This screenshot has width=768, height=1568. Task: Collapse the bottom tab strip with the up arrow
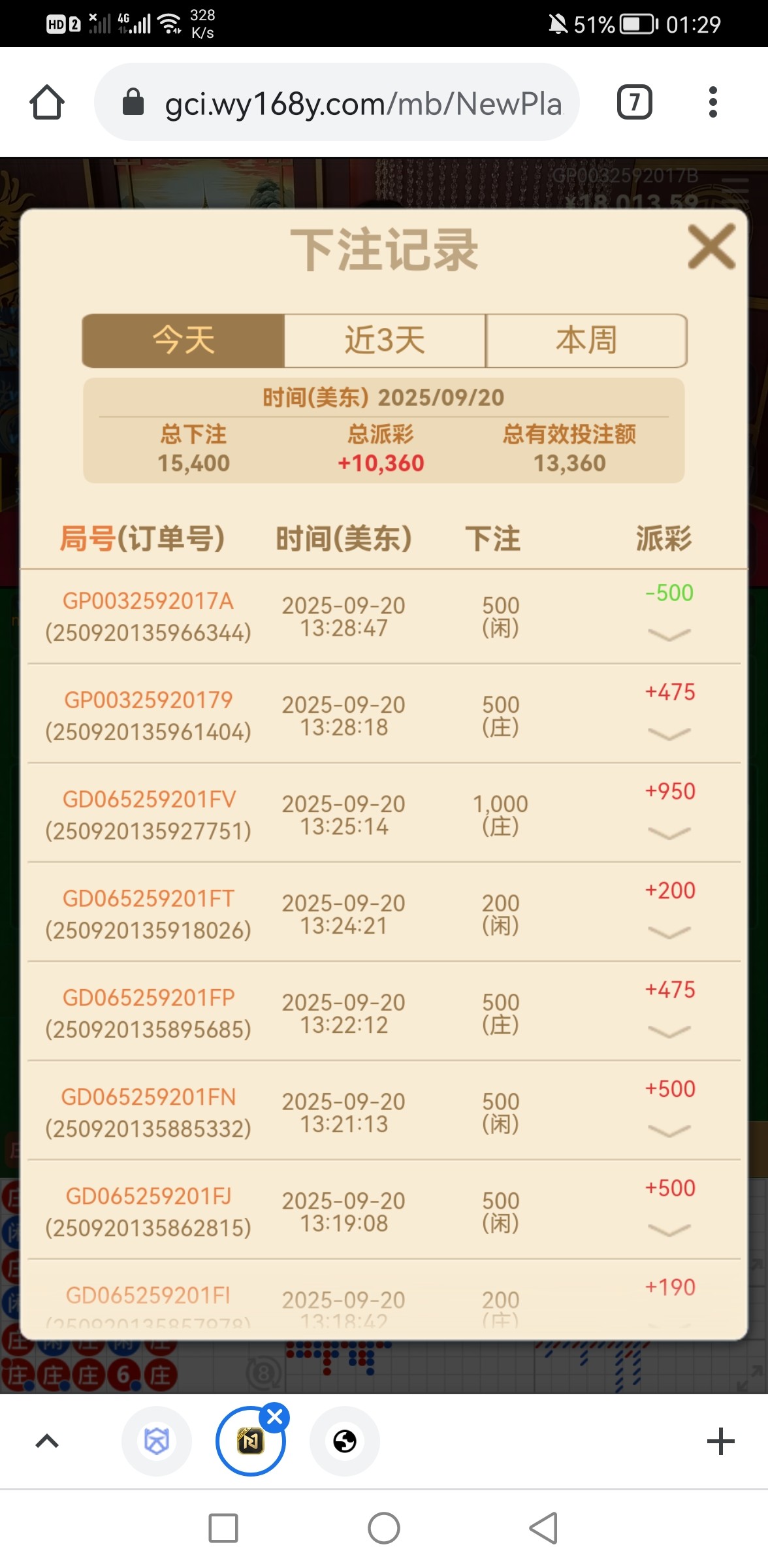click(47, 1441)
